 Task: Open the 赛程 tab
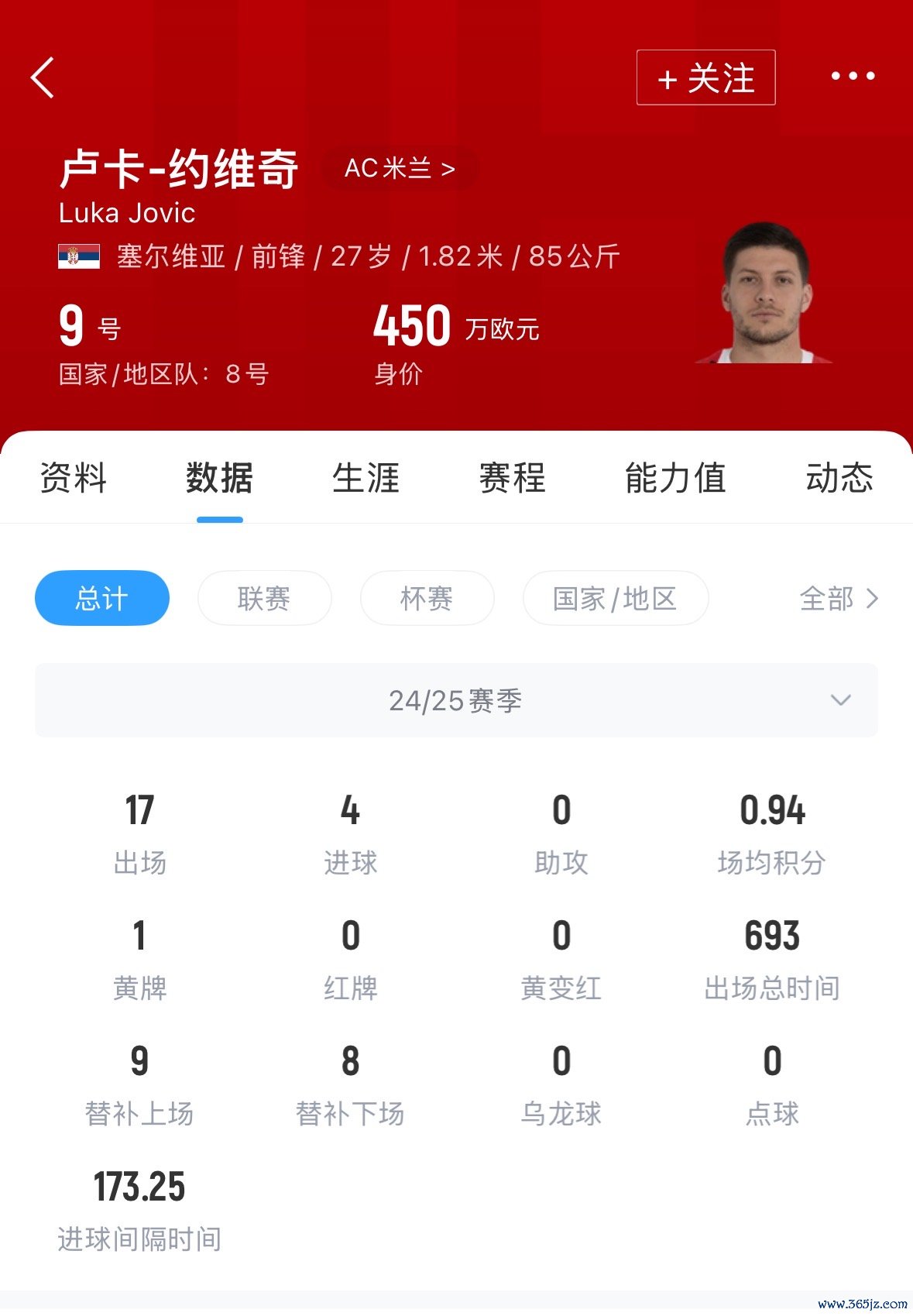[x=512, y=478]
